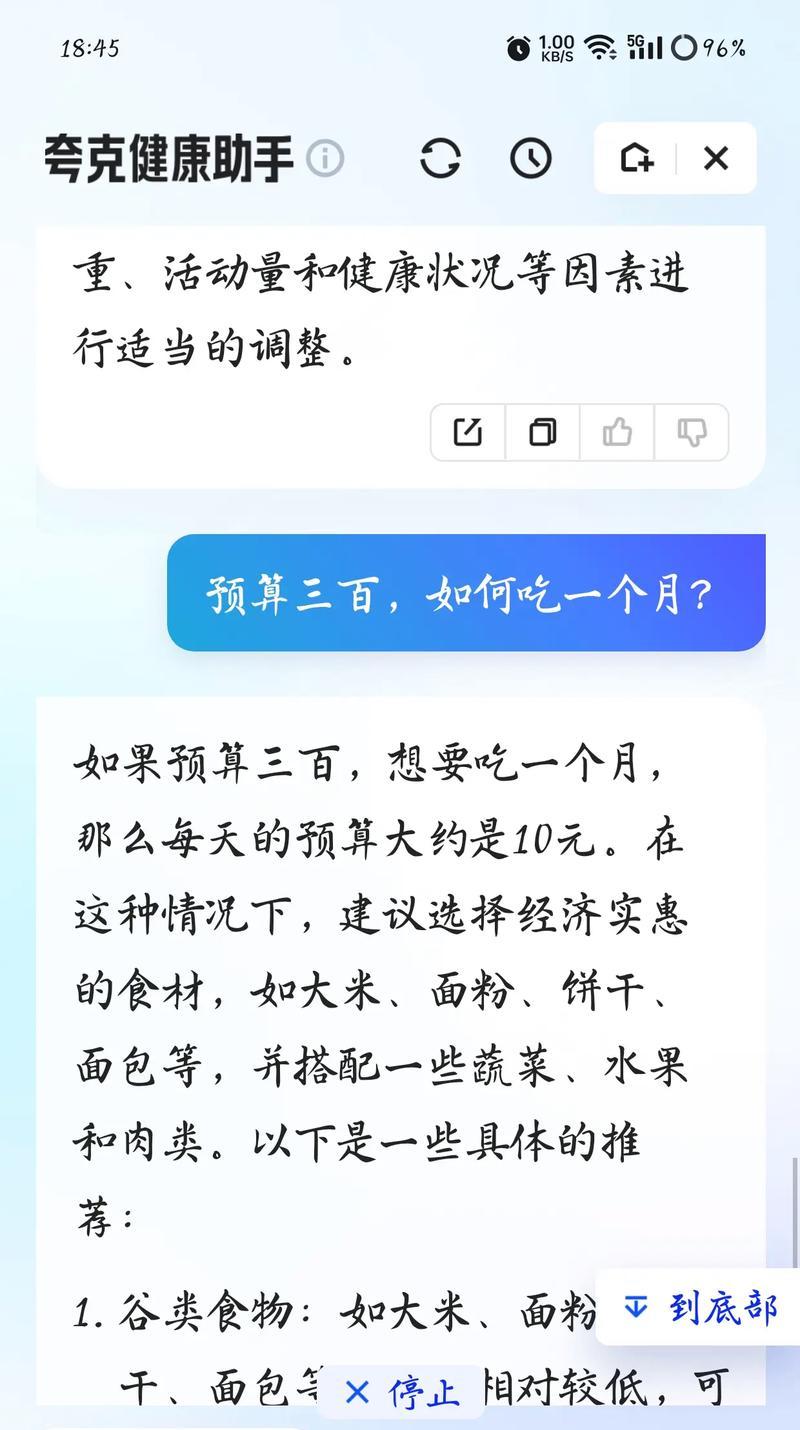800x1430 pixels.
Task: Tap the edit/share icon under the first answer
Action: (468, 432)
